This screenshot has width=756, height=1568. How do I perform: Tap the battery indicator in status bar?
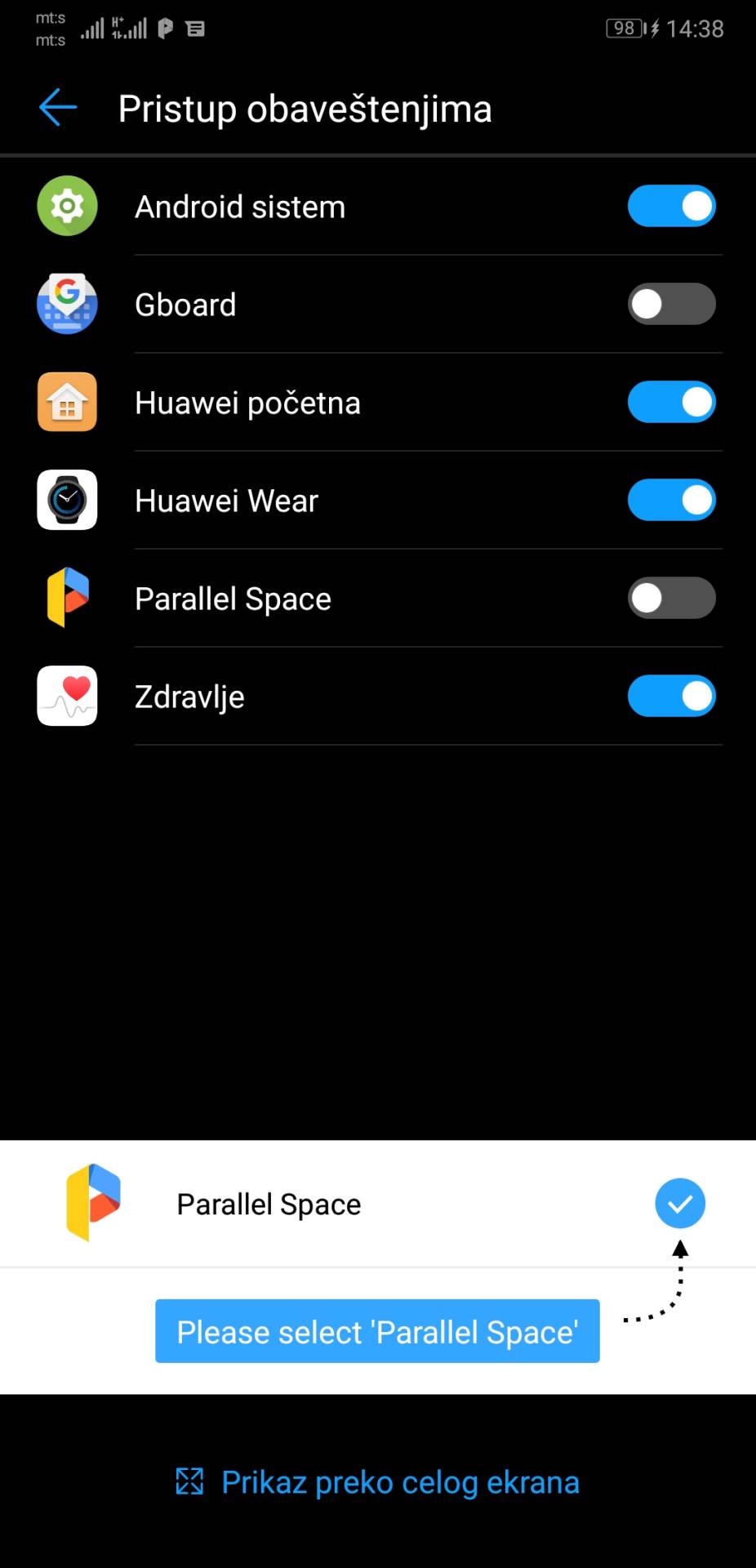coord(624,29)
